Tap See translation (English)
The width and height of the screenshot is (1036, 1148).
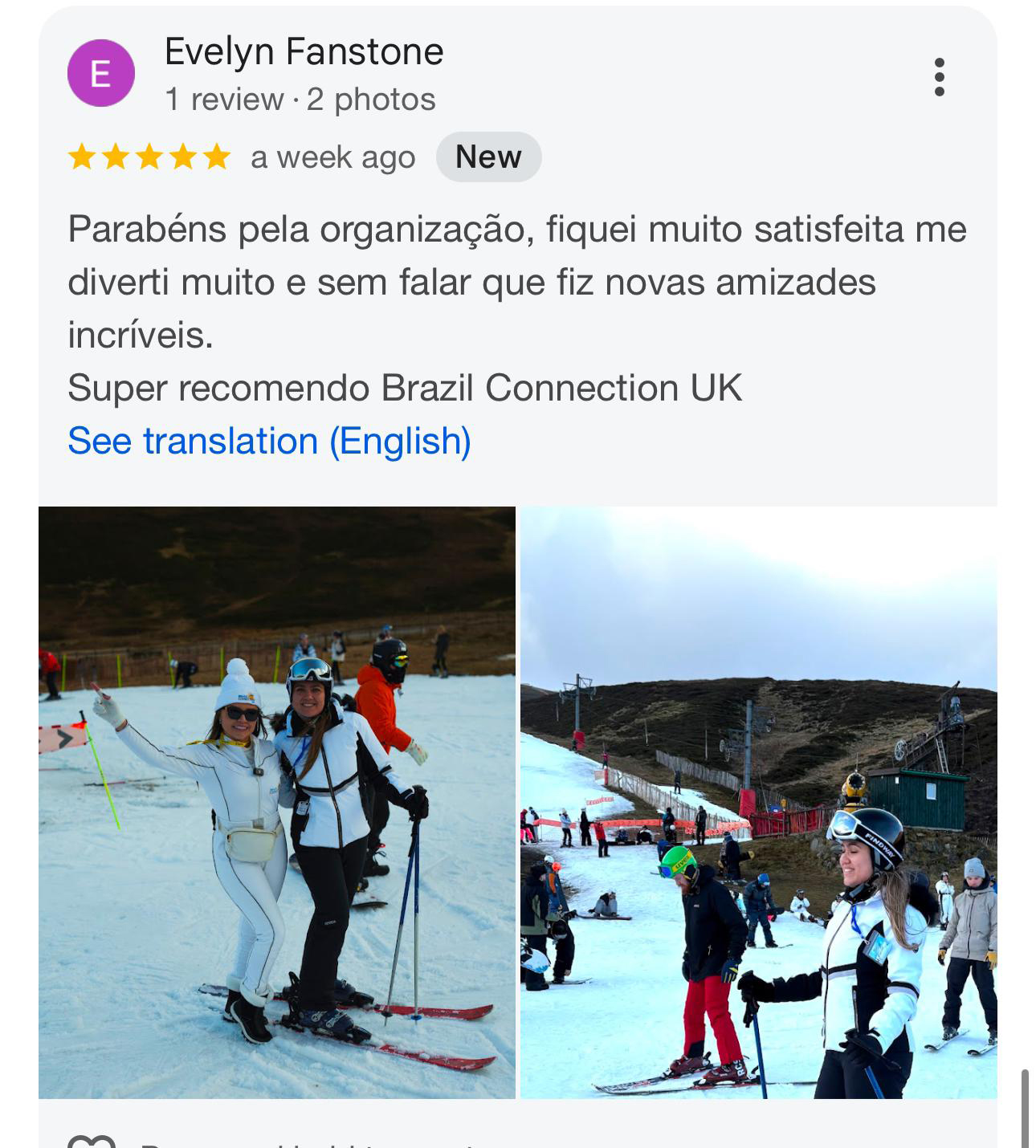tap(269, 441)
